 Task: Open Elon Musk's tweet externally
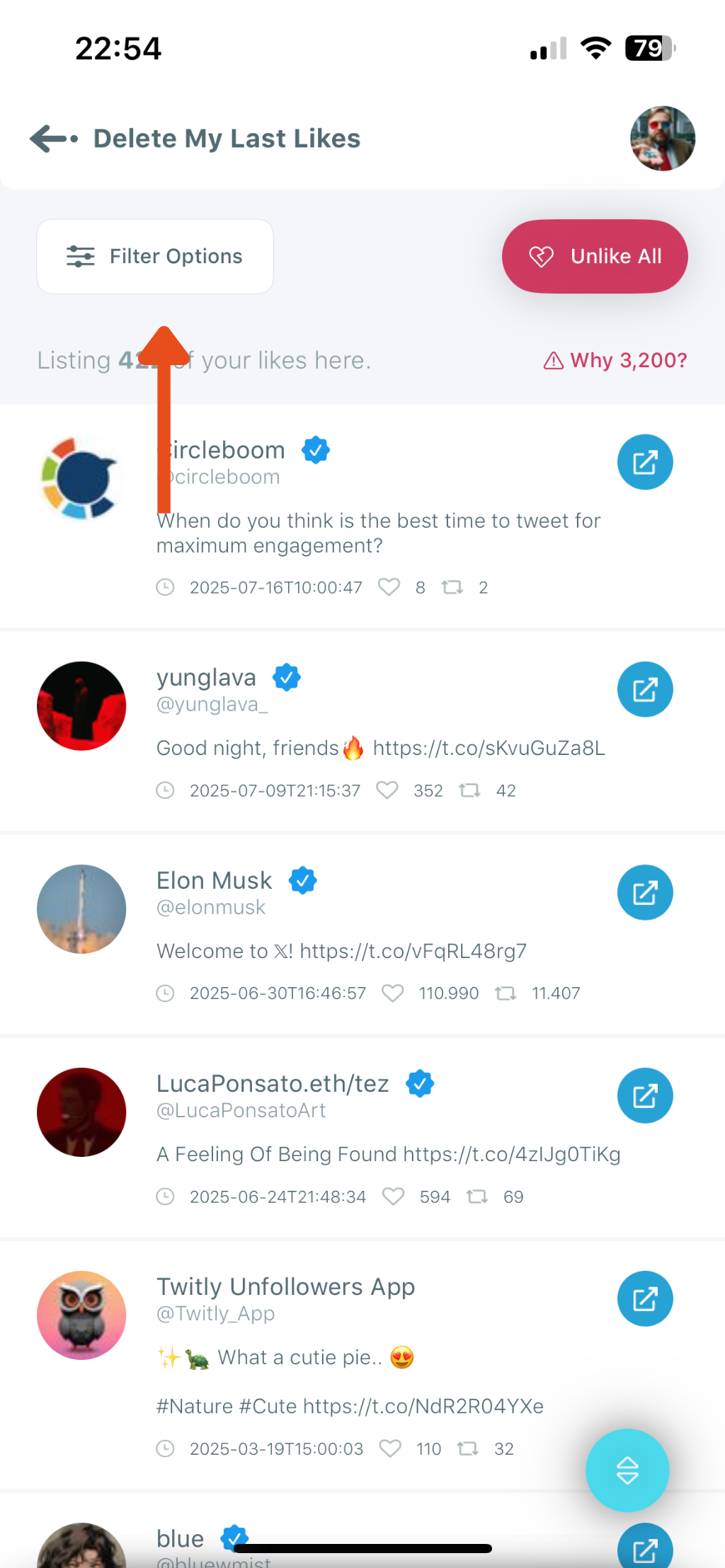point(644,892)
